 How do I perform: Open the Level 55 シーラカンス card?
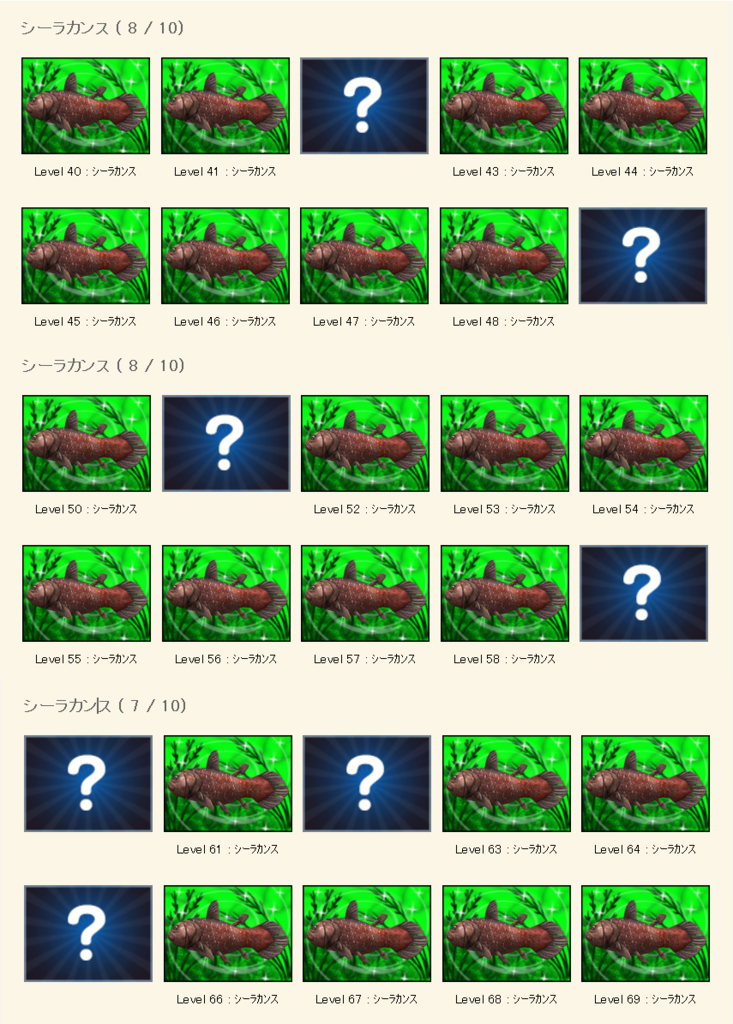[86, 593]
